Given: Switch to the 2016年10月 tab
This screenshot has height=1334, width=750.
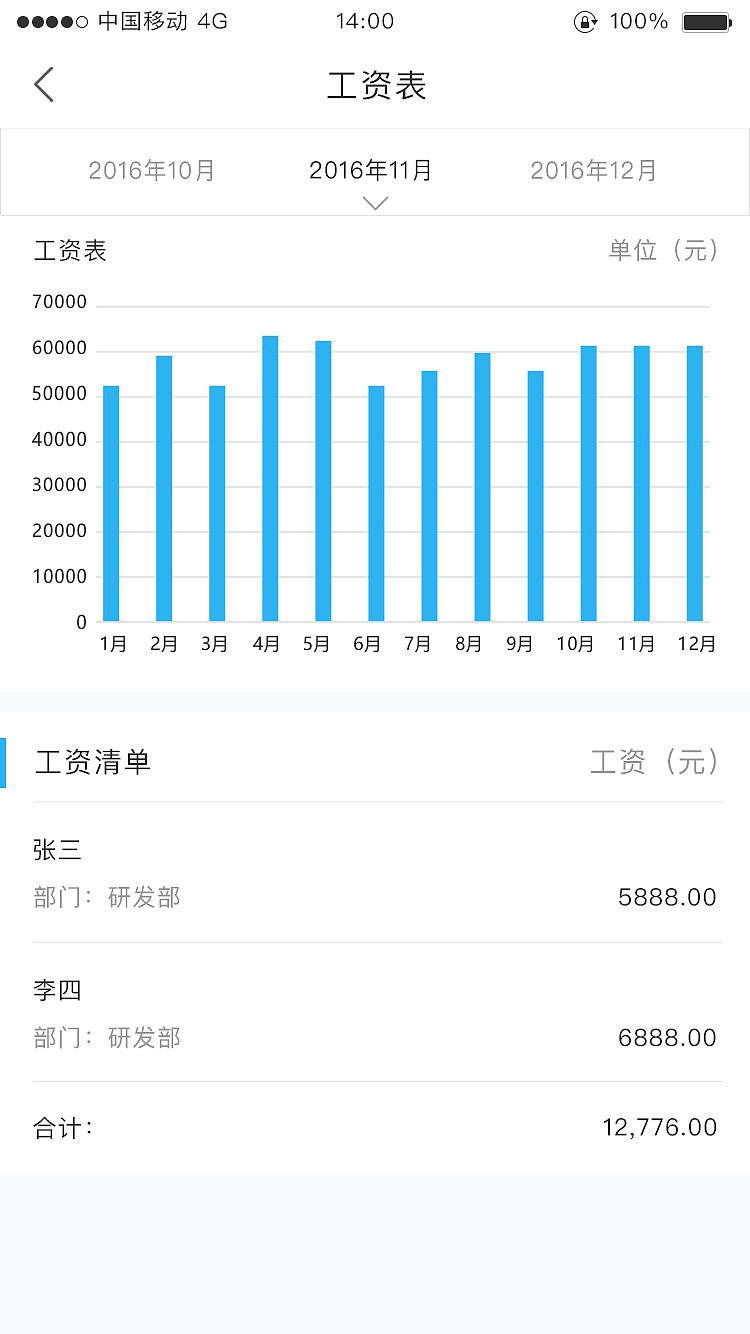Looking at the screenshot, I should (x=151, y=170).
